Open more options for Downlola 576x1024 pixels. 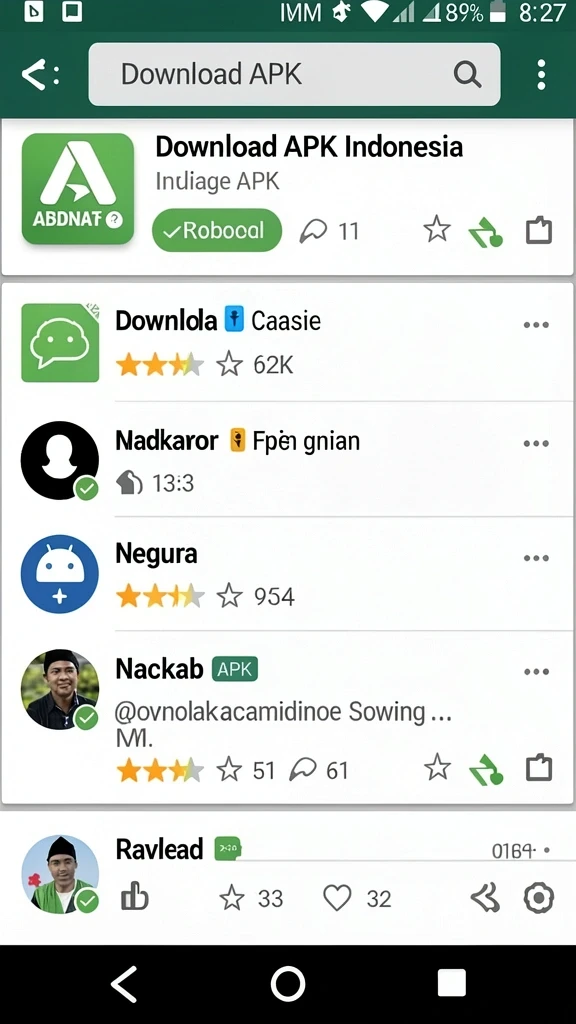pos(536,325)
